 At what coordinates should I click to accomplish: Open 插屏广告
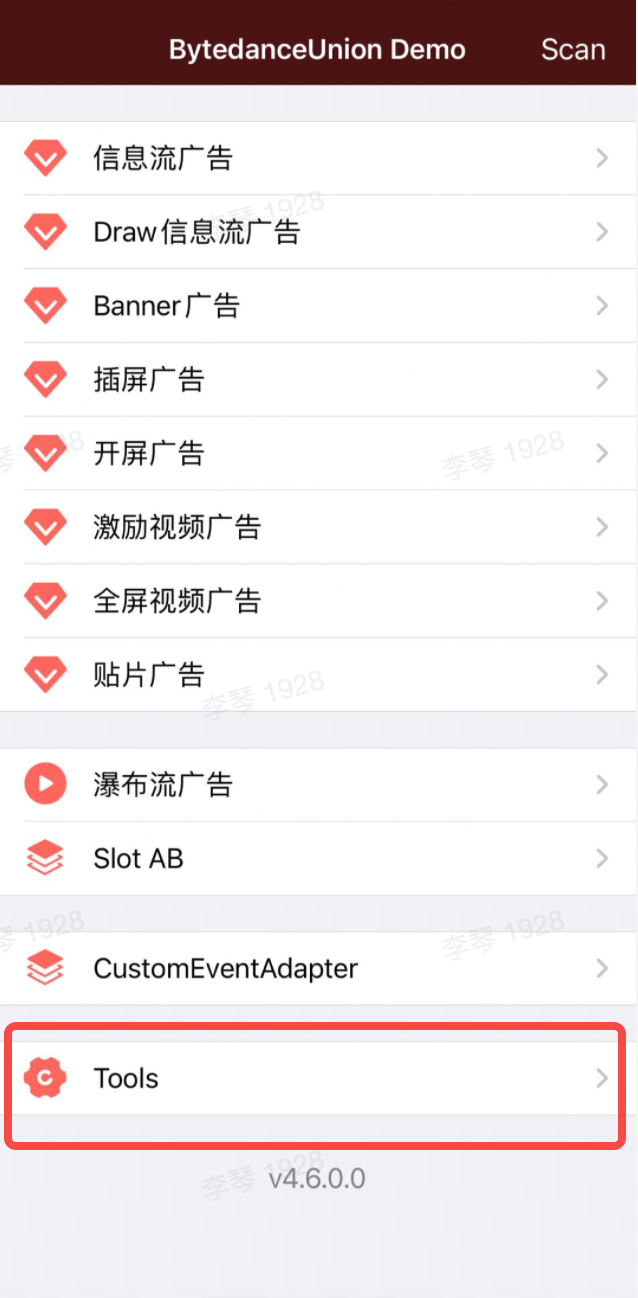(x=318, y=380)
